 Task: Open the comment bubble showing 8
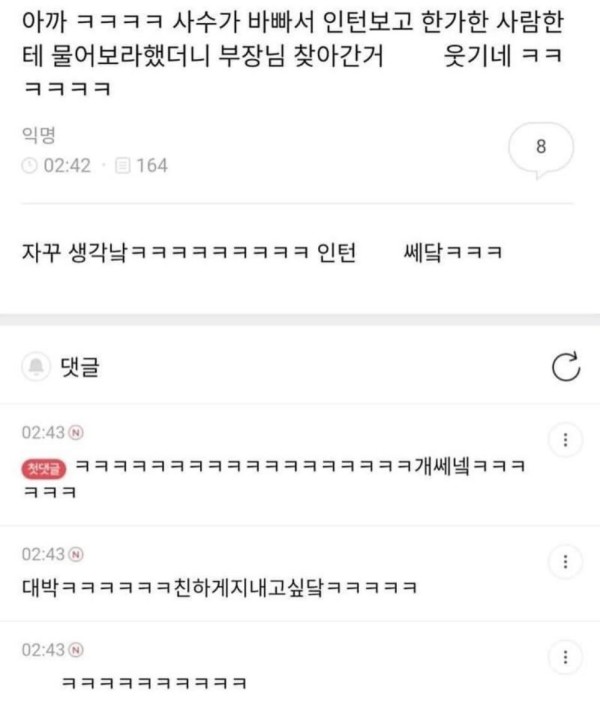(541, 149)
